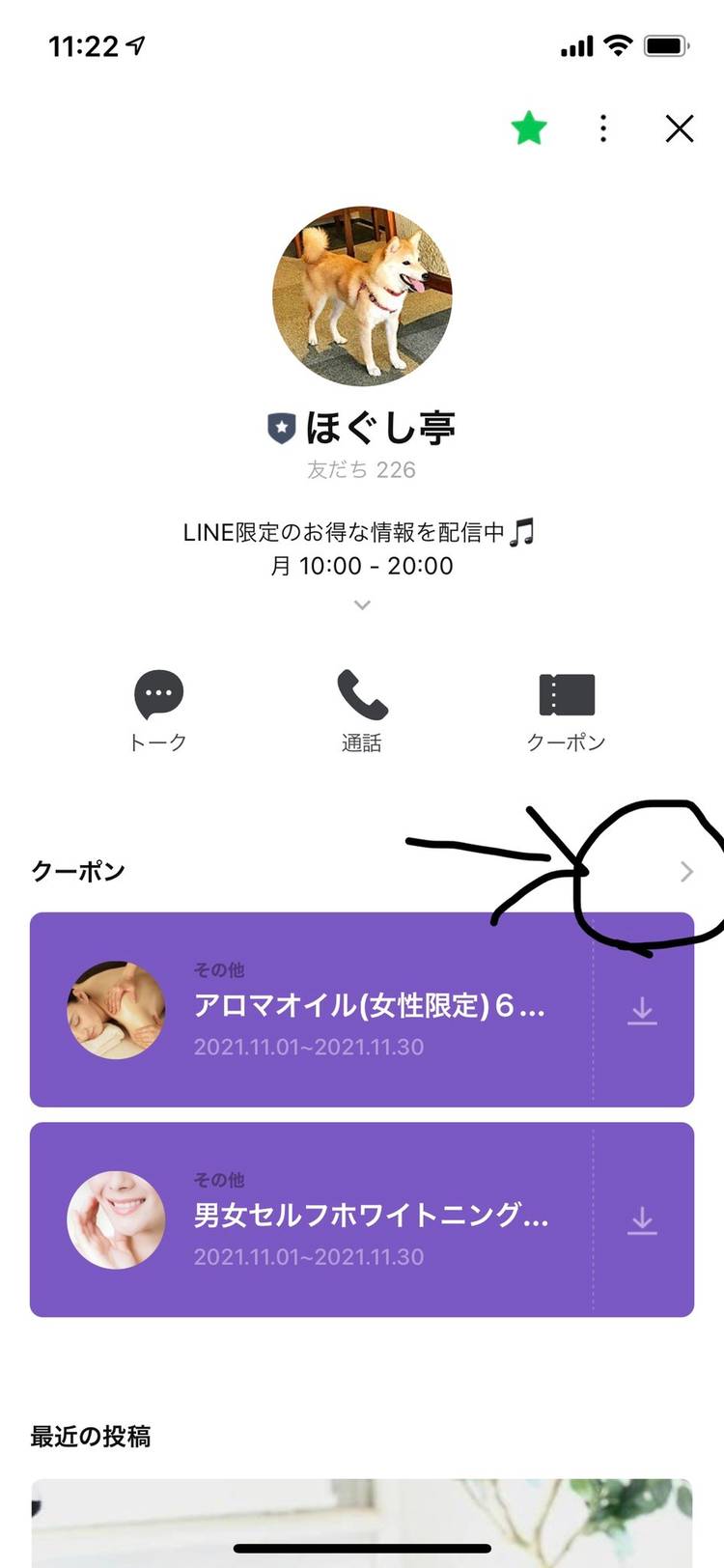724x1568 pixels.
Task: Close the ほぐし亭 profile page
Action: click(x=680, y=128)
